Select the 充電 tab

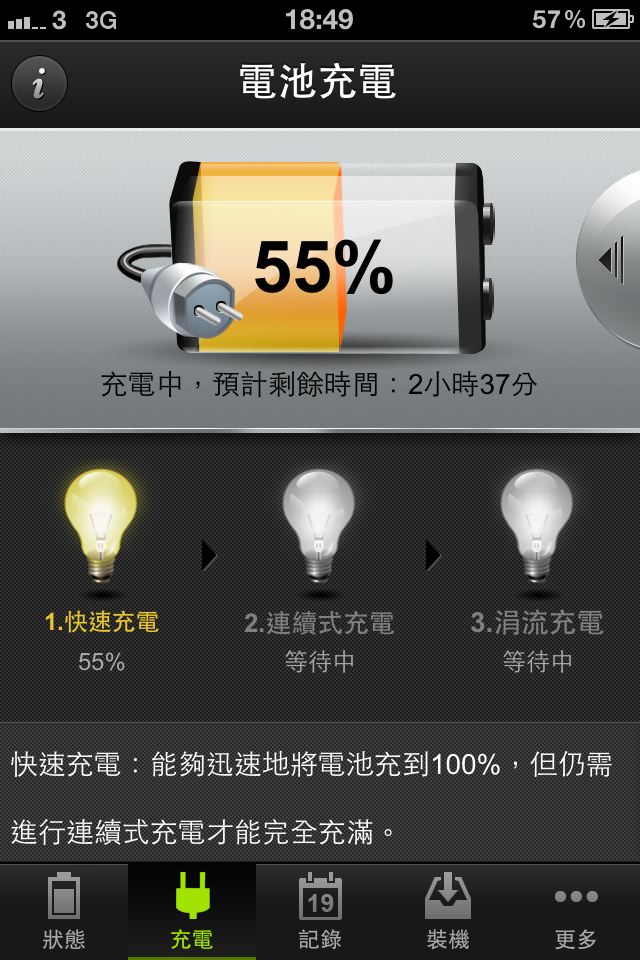[192, 911]
